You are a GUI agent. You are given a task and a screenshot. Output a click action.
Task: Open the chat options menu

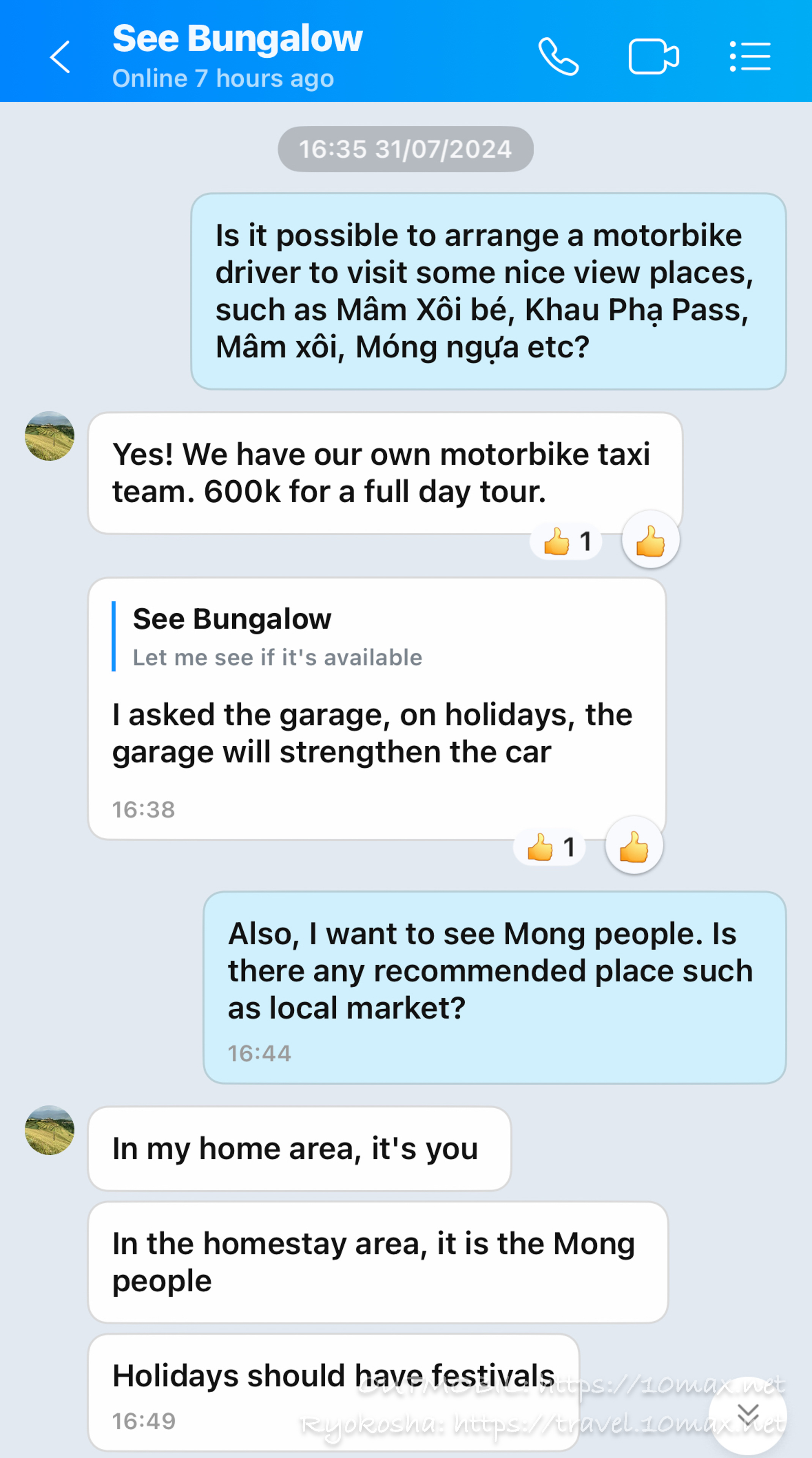(x=750, y=57)
